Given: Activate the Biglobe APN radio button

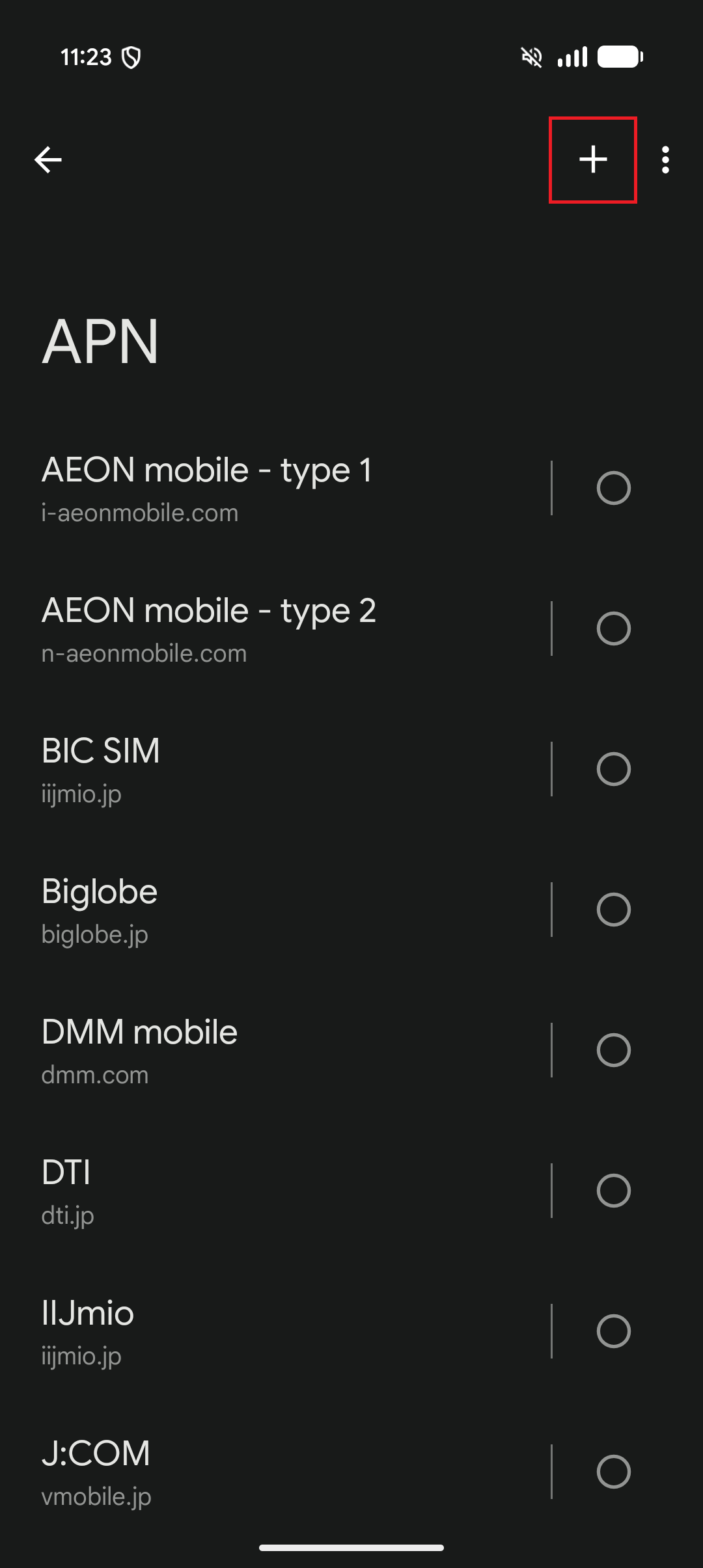Looking at the screenshot, I should pos(613,910).
